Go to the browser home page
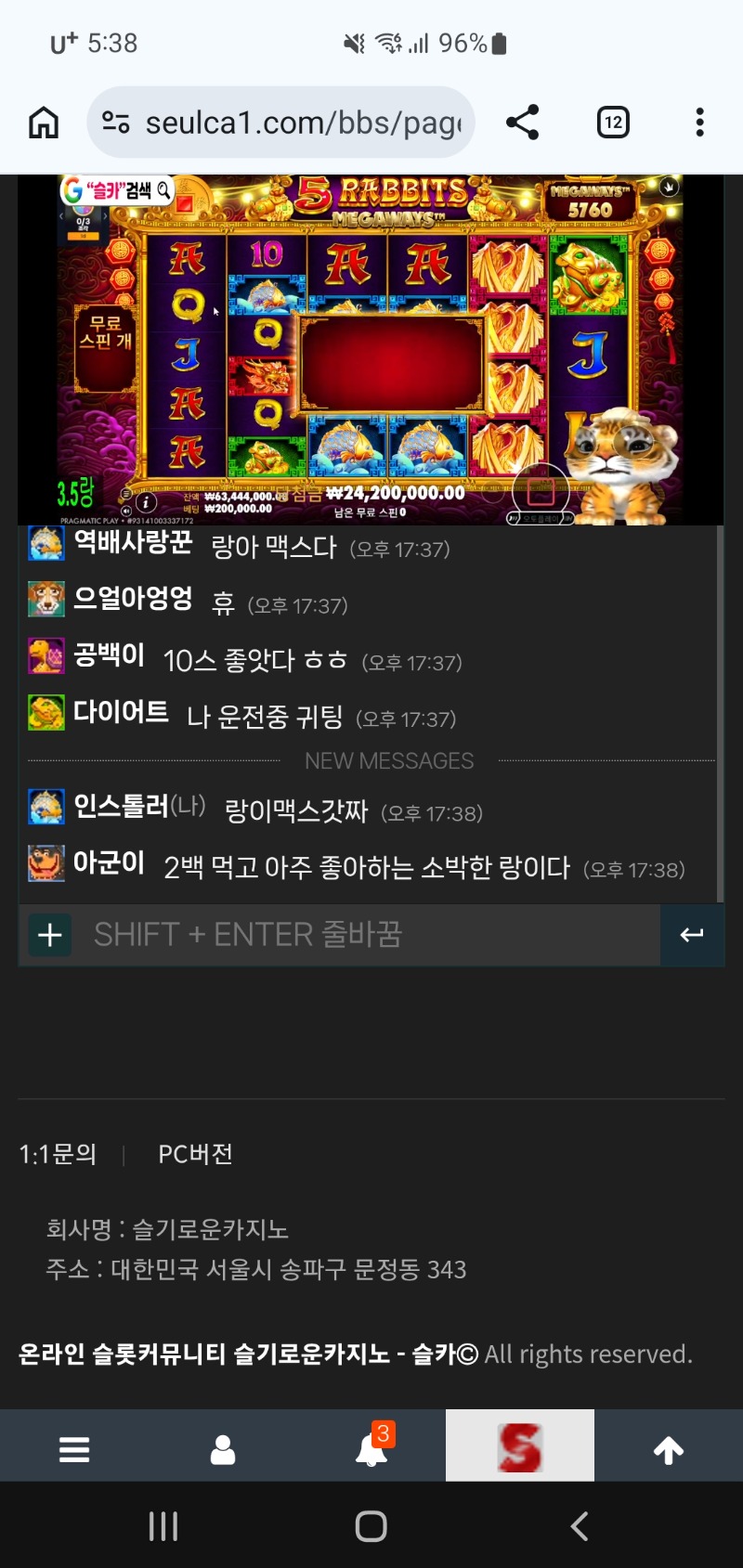 point(44,123)
